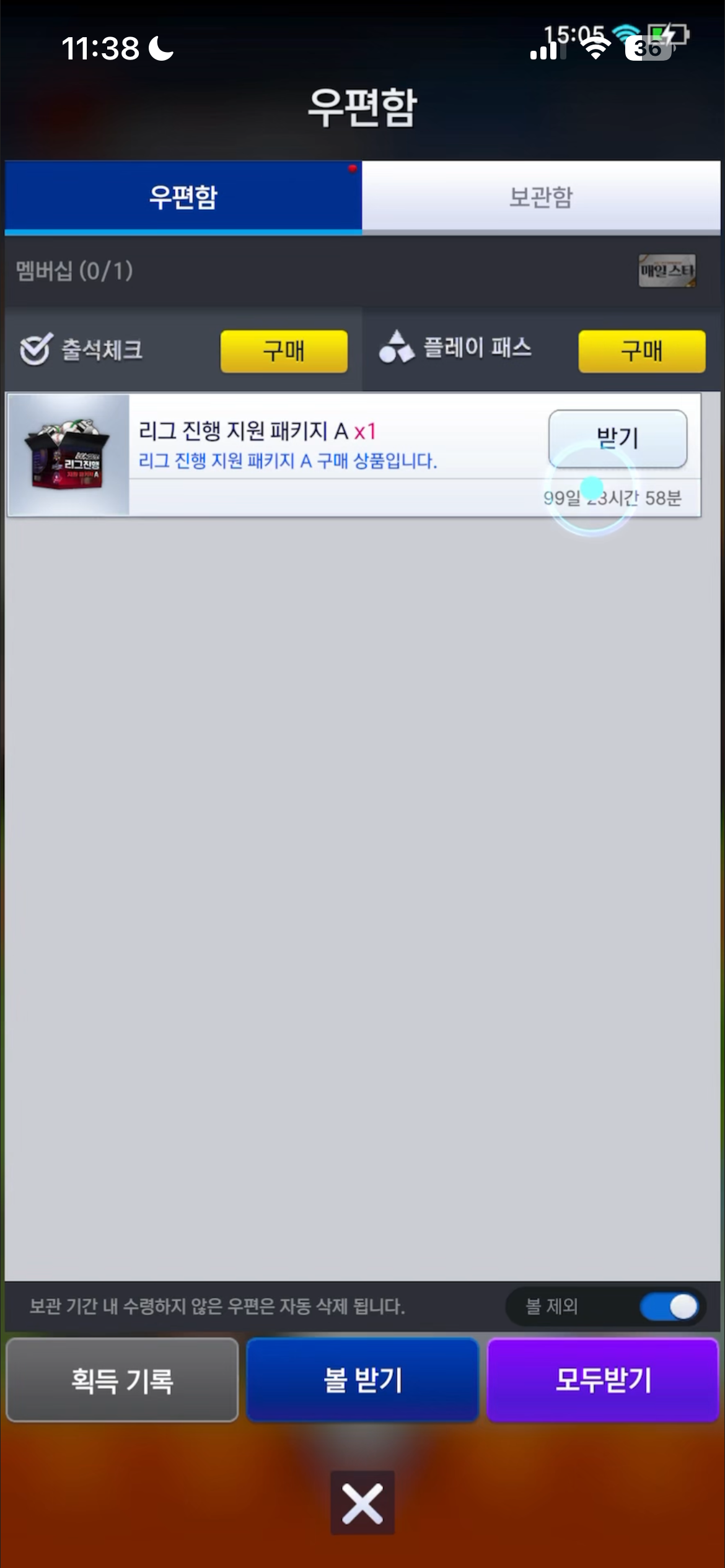
Task: Close the mailbox with the X button
Action: coord(362,1502)
